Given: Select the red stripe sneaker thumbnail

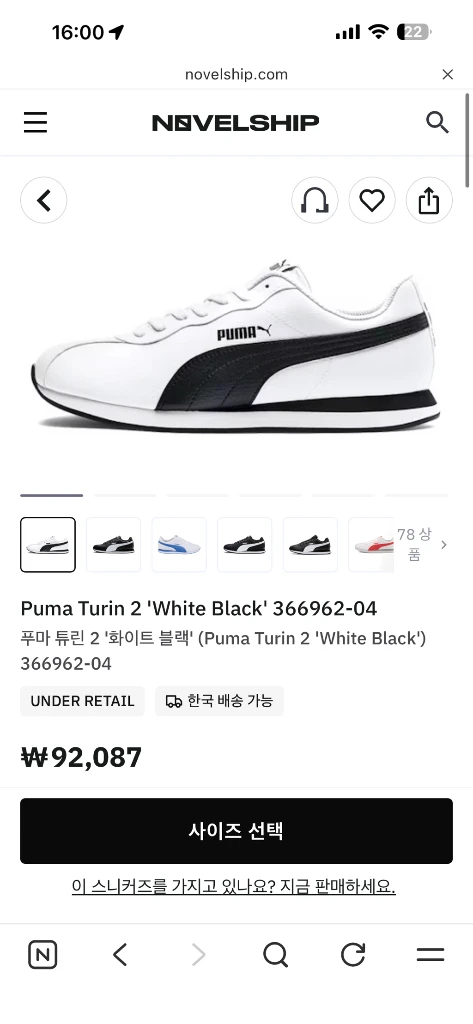Looking at the screenshot, I should tap(371, 545).
